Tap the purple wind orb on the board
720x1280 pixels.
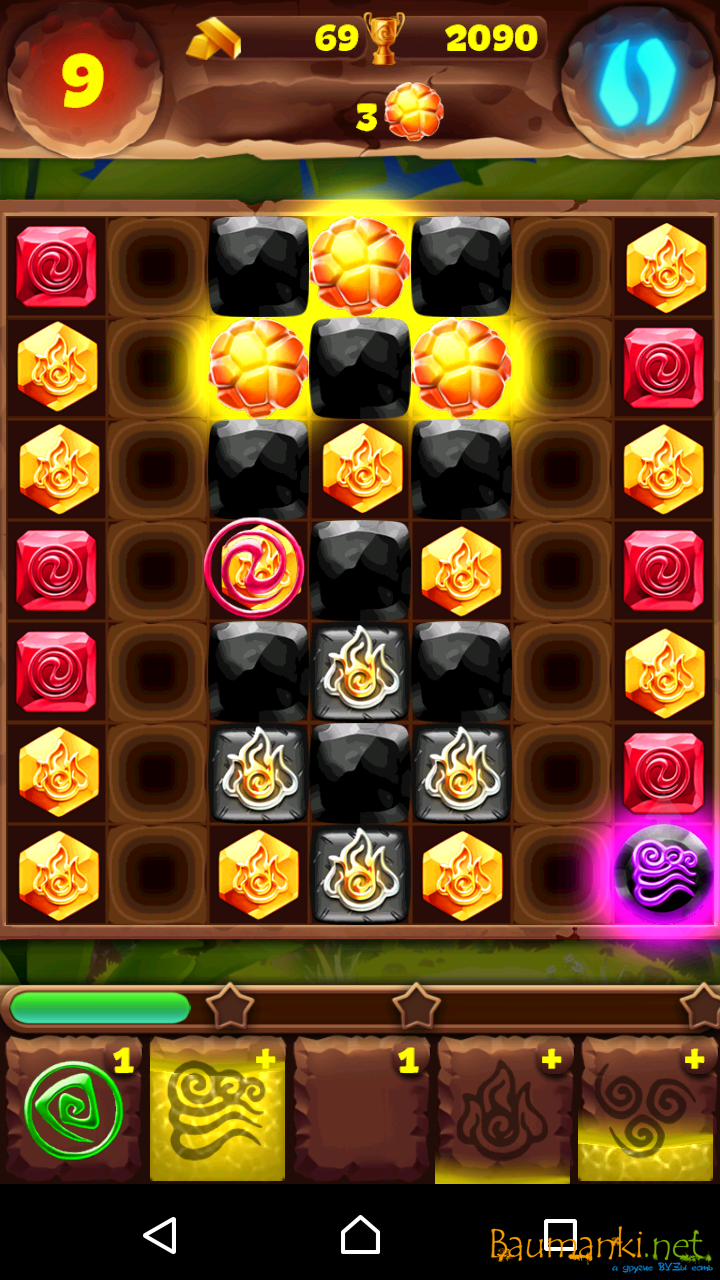(x=663, y=871)
